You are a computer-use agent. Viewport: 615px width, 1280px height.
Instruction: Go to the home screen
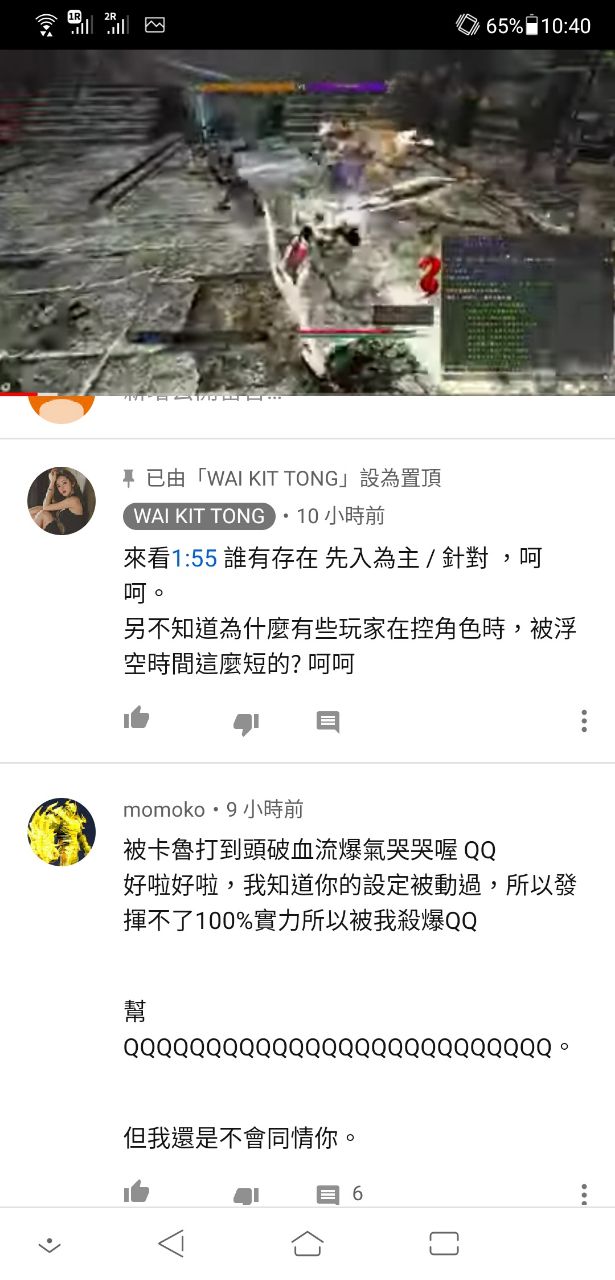coord(307,1243)
